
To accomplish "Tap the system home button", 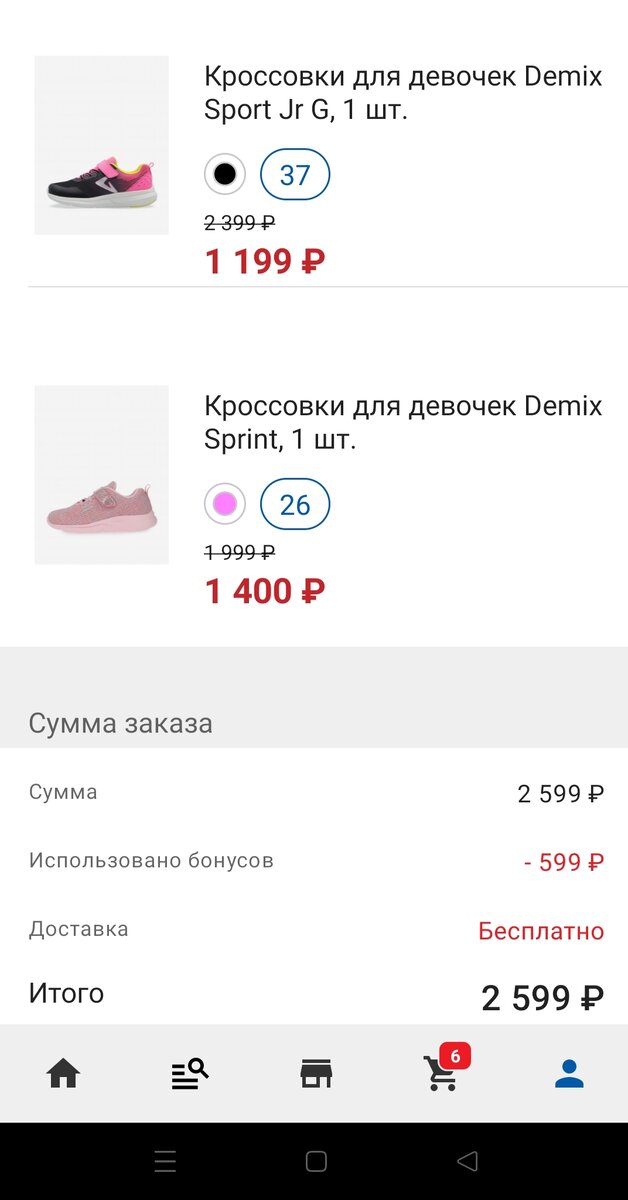I will point(316,1161).
